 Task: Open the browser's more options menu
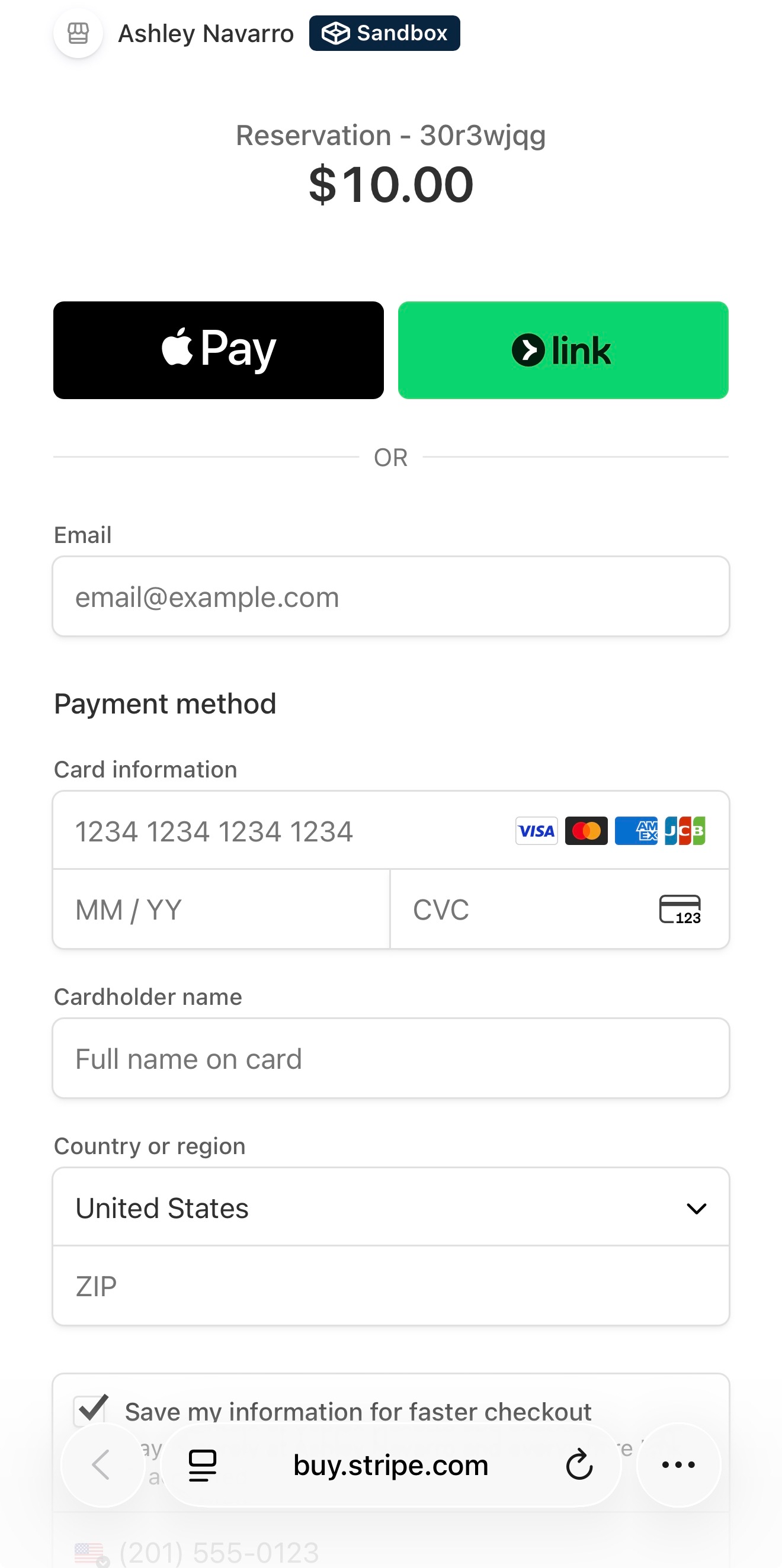[678, 1464]
